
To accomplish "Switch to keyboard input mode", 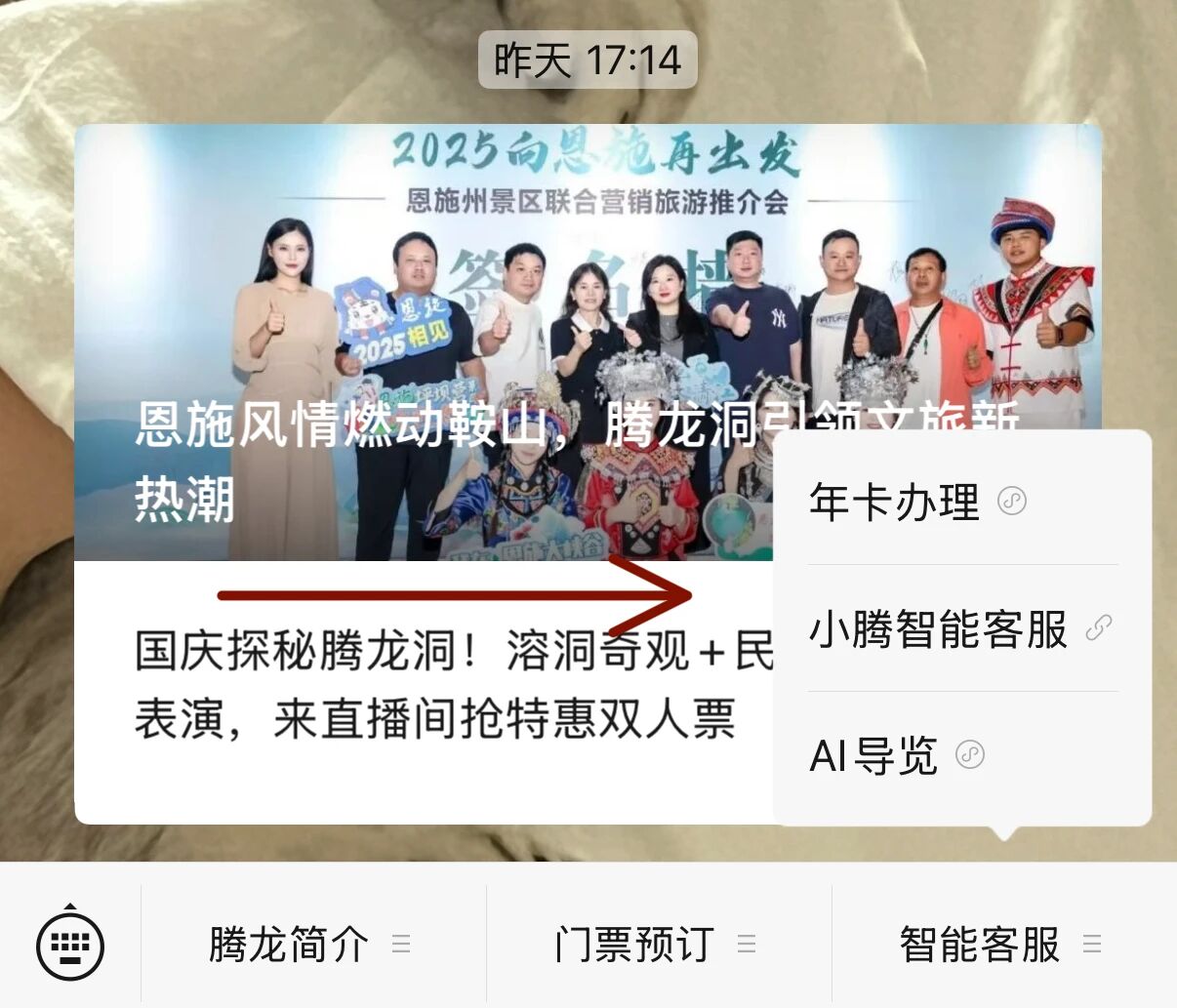I will tap(70, 945).
